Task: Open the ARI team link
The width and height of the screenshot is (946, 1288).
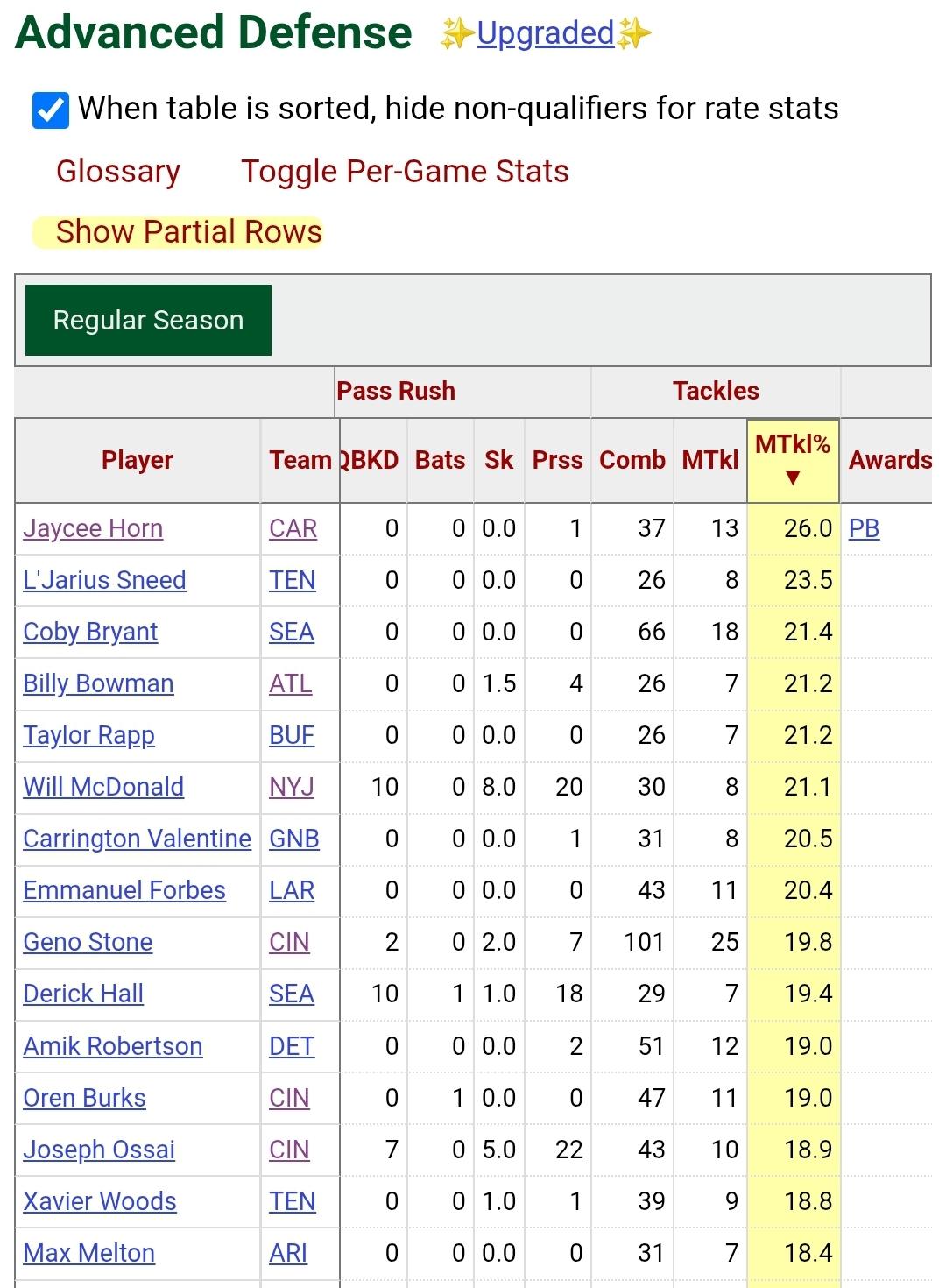Action: pos(287,1254)
